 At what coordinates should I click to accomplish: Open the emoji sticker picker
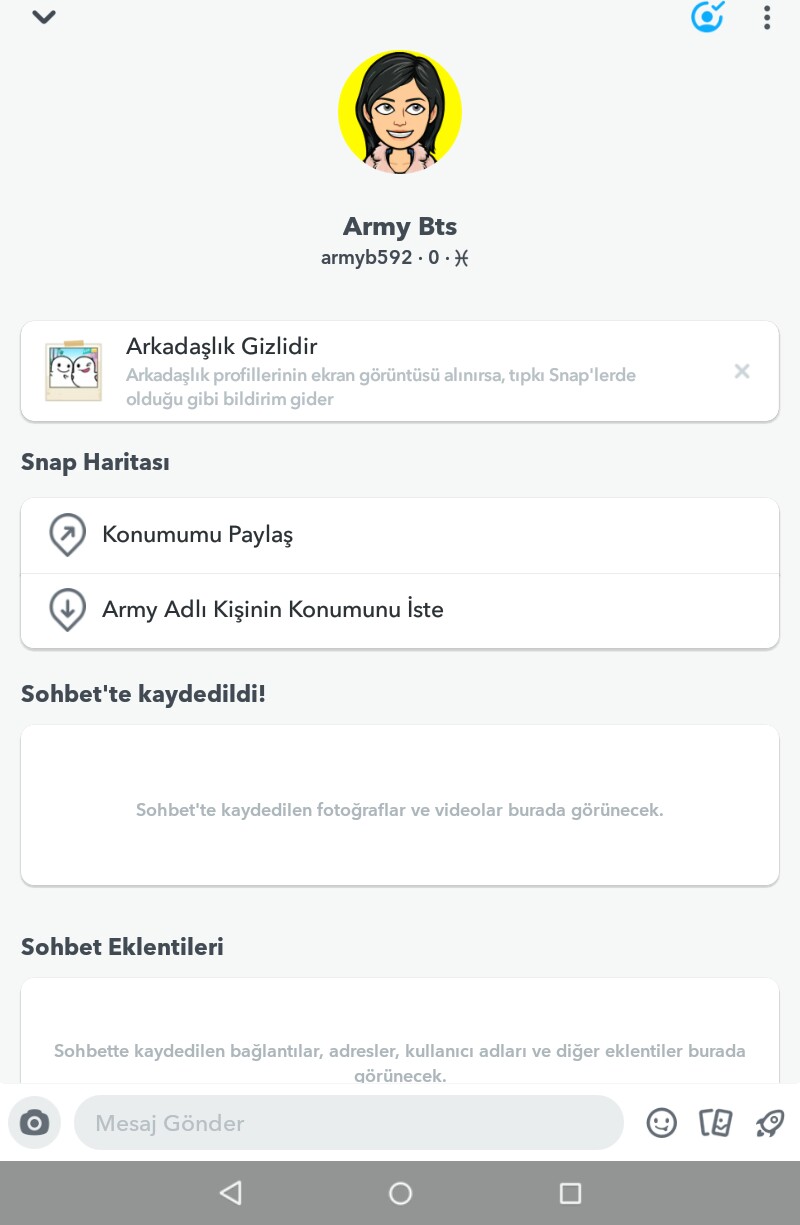pyautogui.click(x=661, y=1123)
